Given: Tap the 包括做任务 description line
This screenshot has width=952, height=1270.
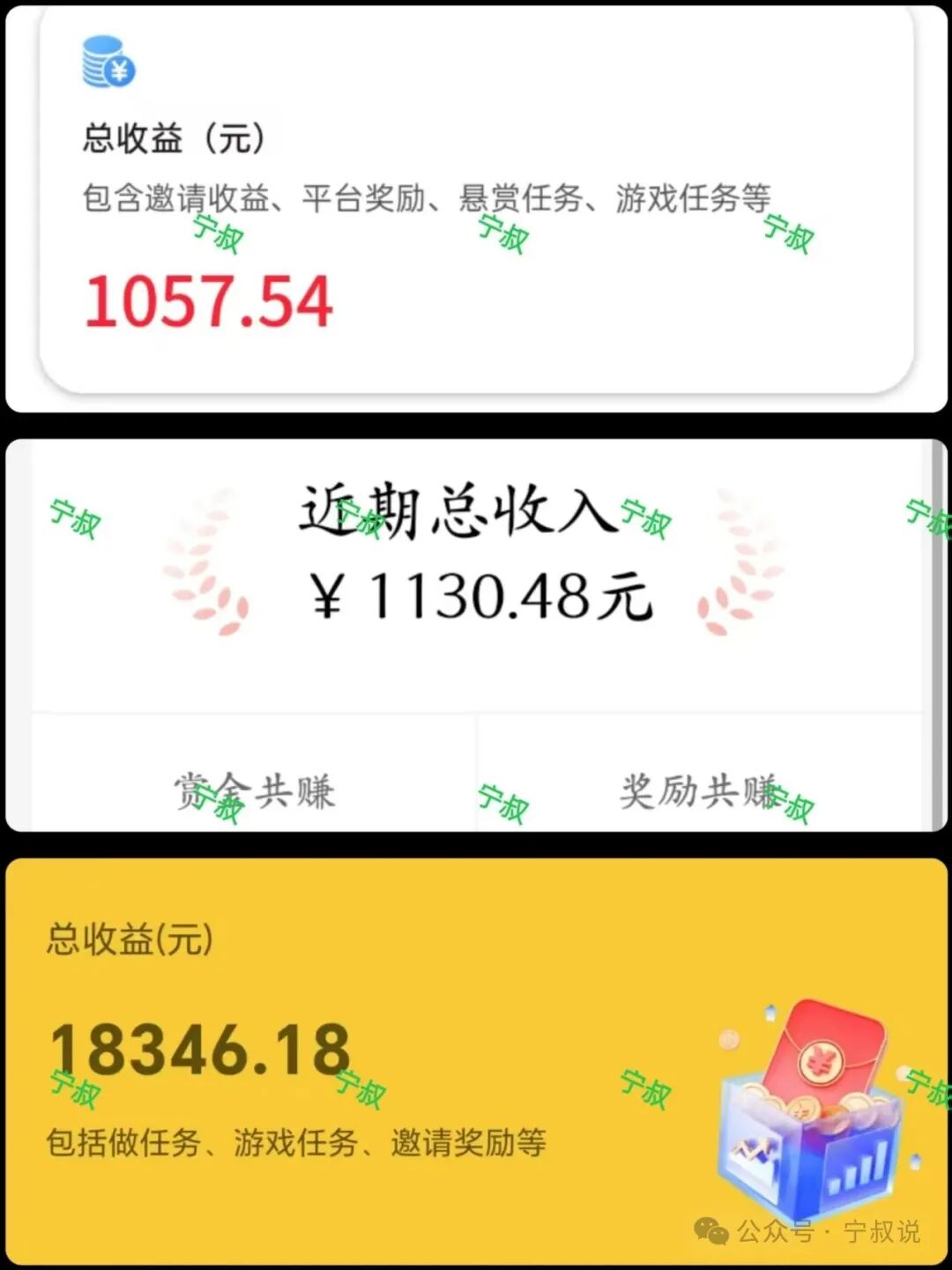Looking at the screenshot, I should [x=295, y=1142].
